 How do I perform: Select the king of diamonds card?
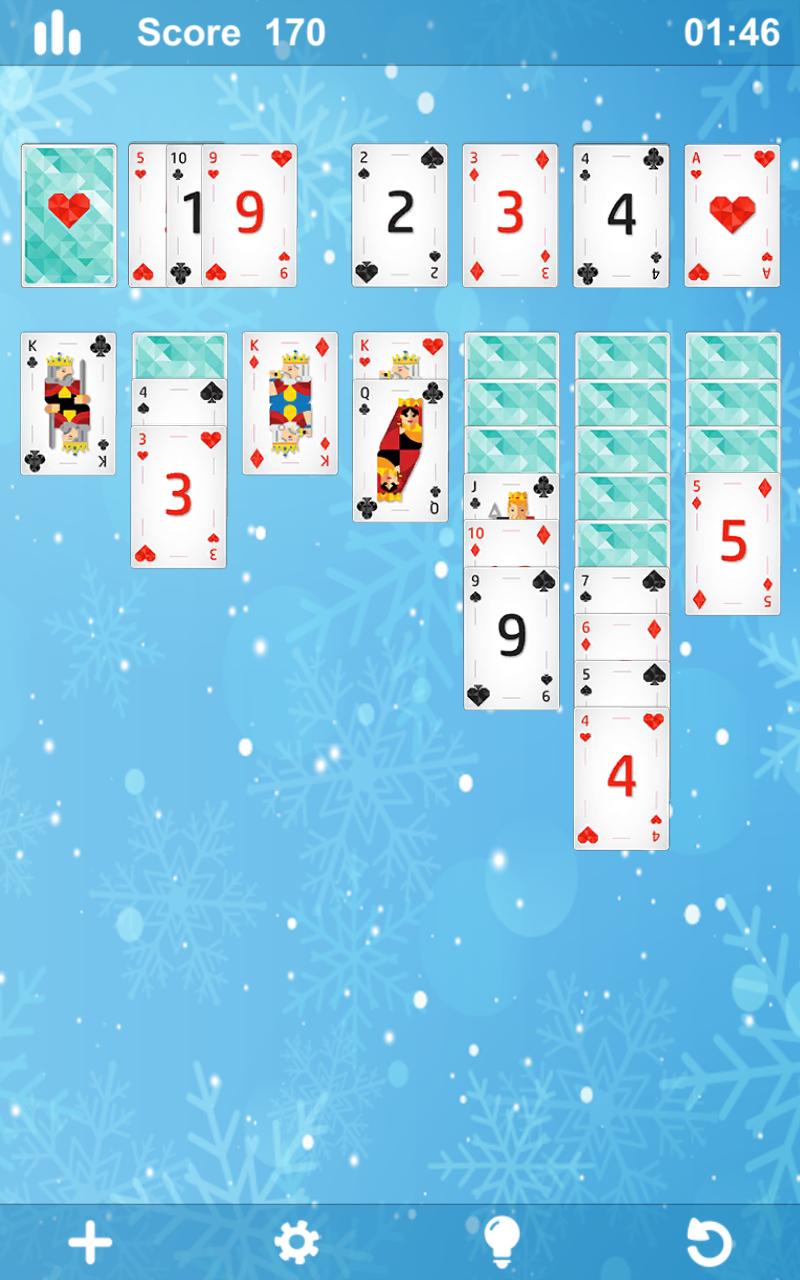290,403
